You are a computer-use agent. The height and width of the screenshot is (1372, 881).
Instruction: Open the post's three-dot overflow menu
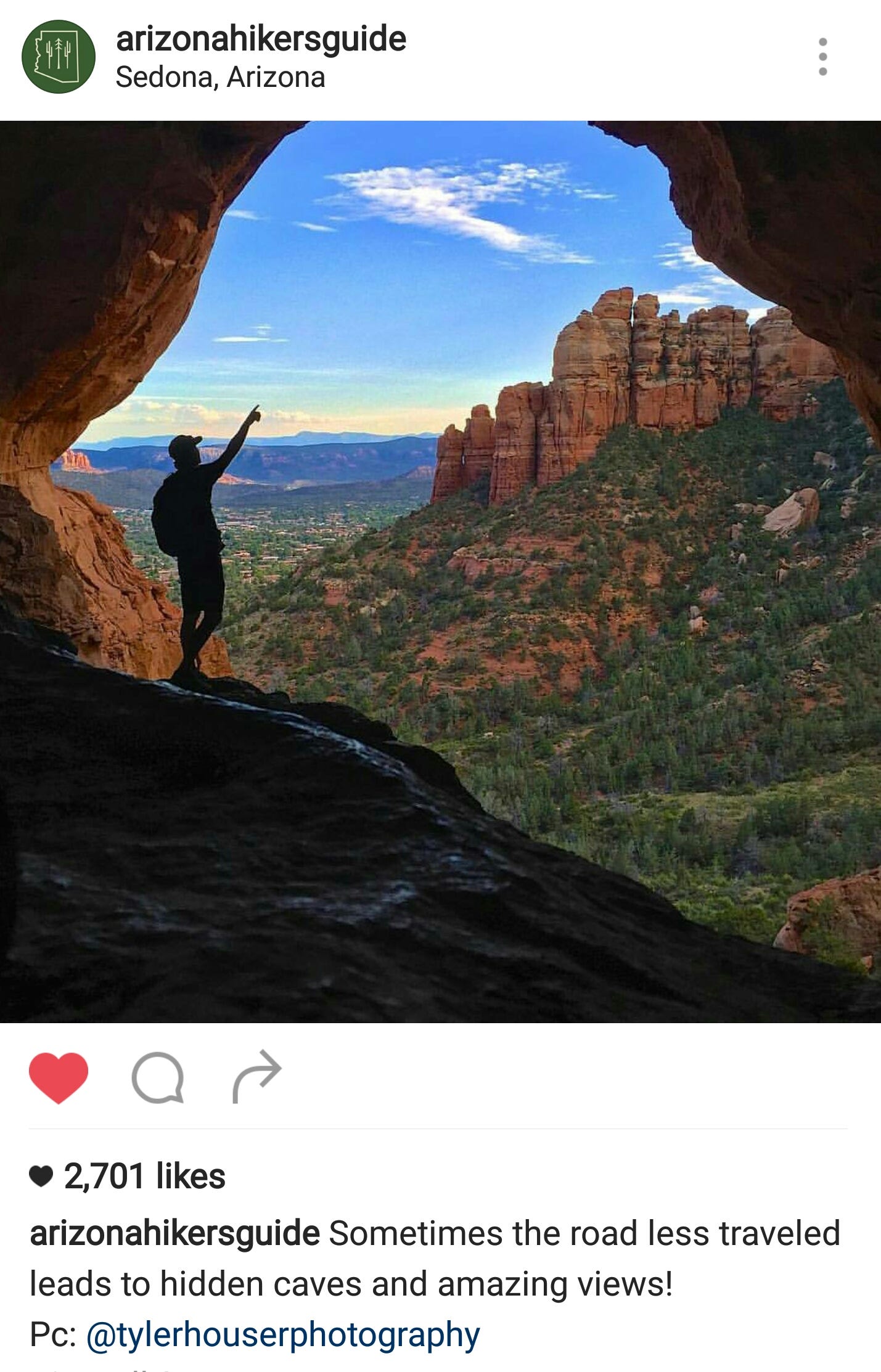click(822, 57)
